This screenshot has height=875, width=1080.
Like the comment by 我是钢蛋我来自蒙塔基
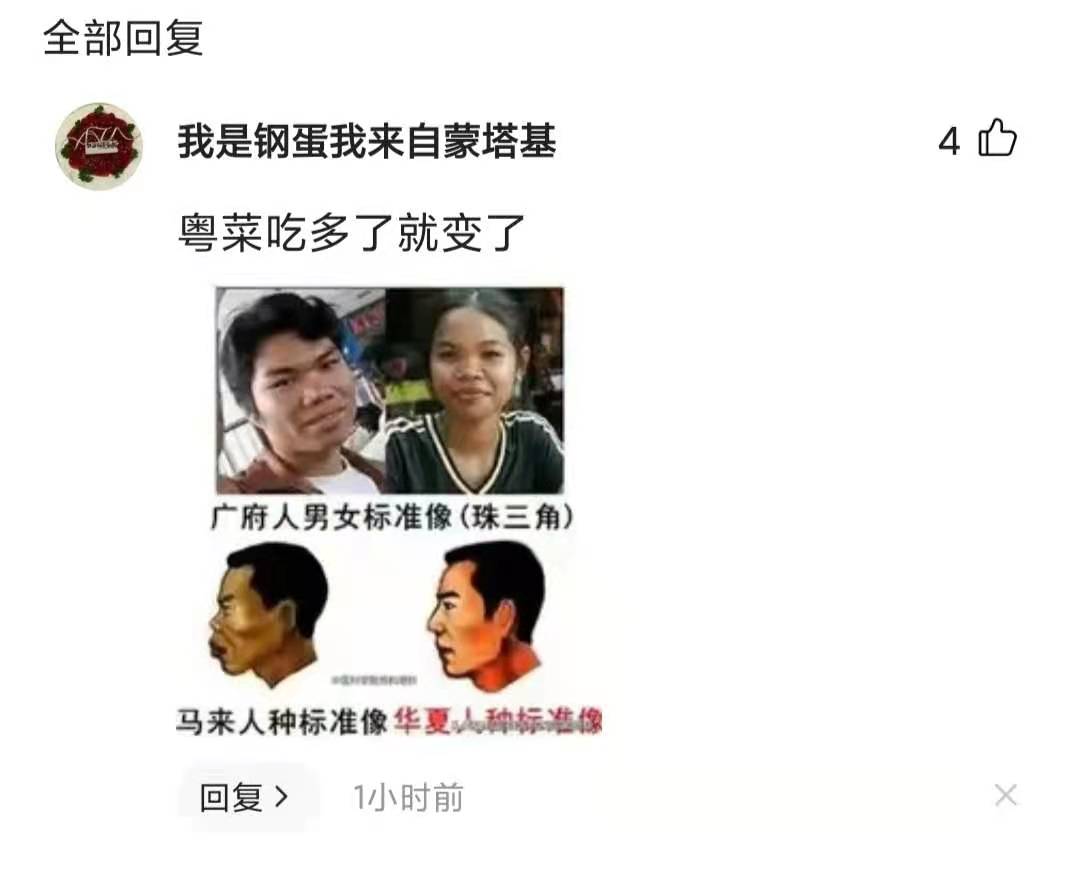[x=996, y=140]
